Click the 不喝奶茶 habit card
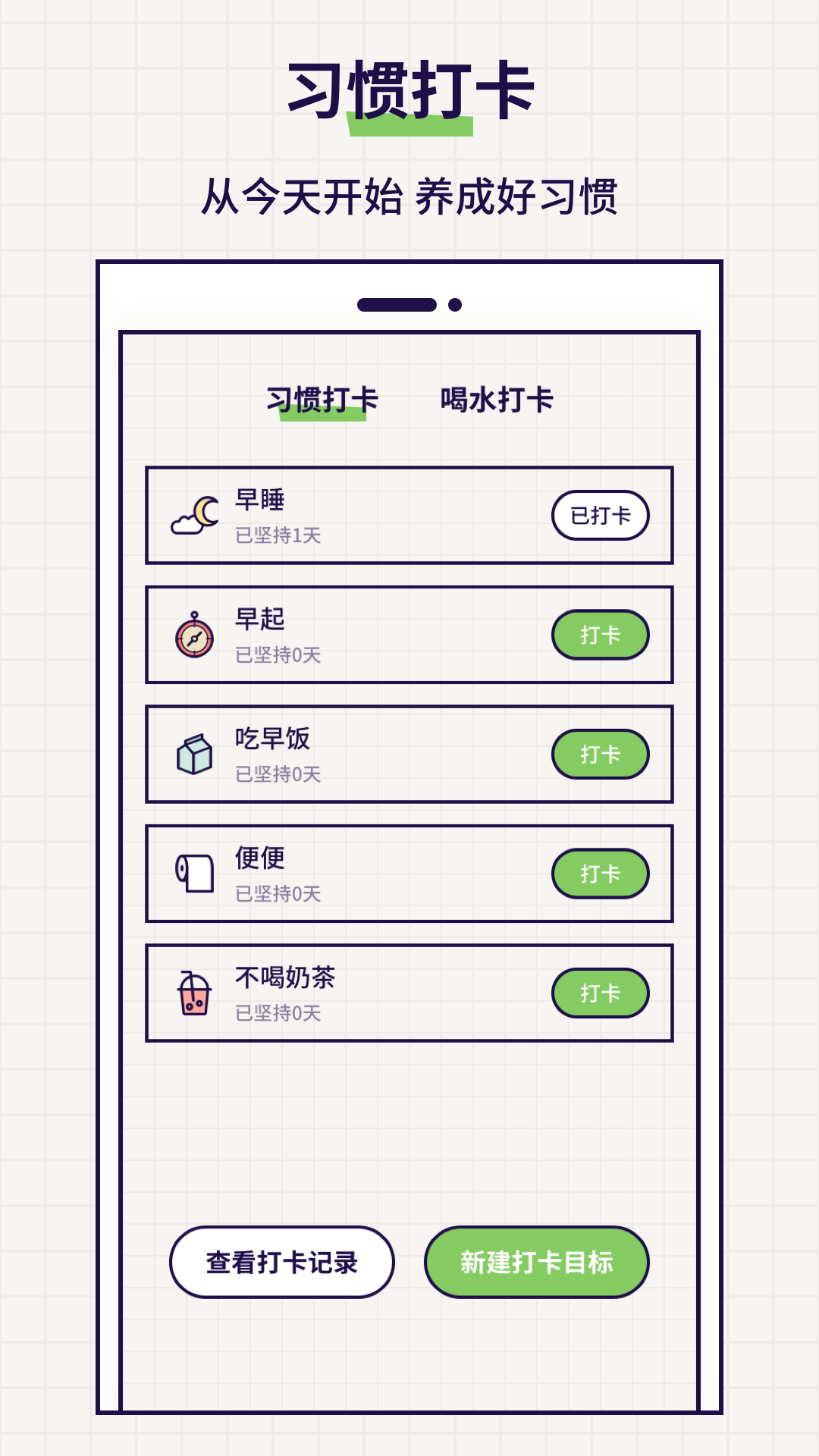The image size is (819, 1456). pos(409,993)
